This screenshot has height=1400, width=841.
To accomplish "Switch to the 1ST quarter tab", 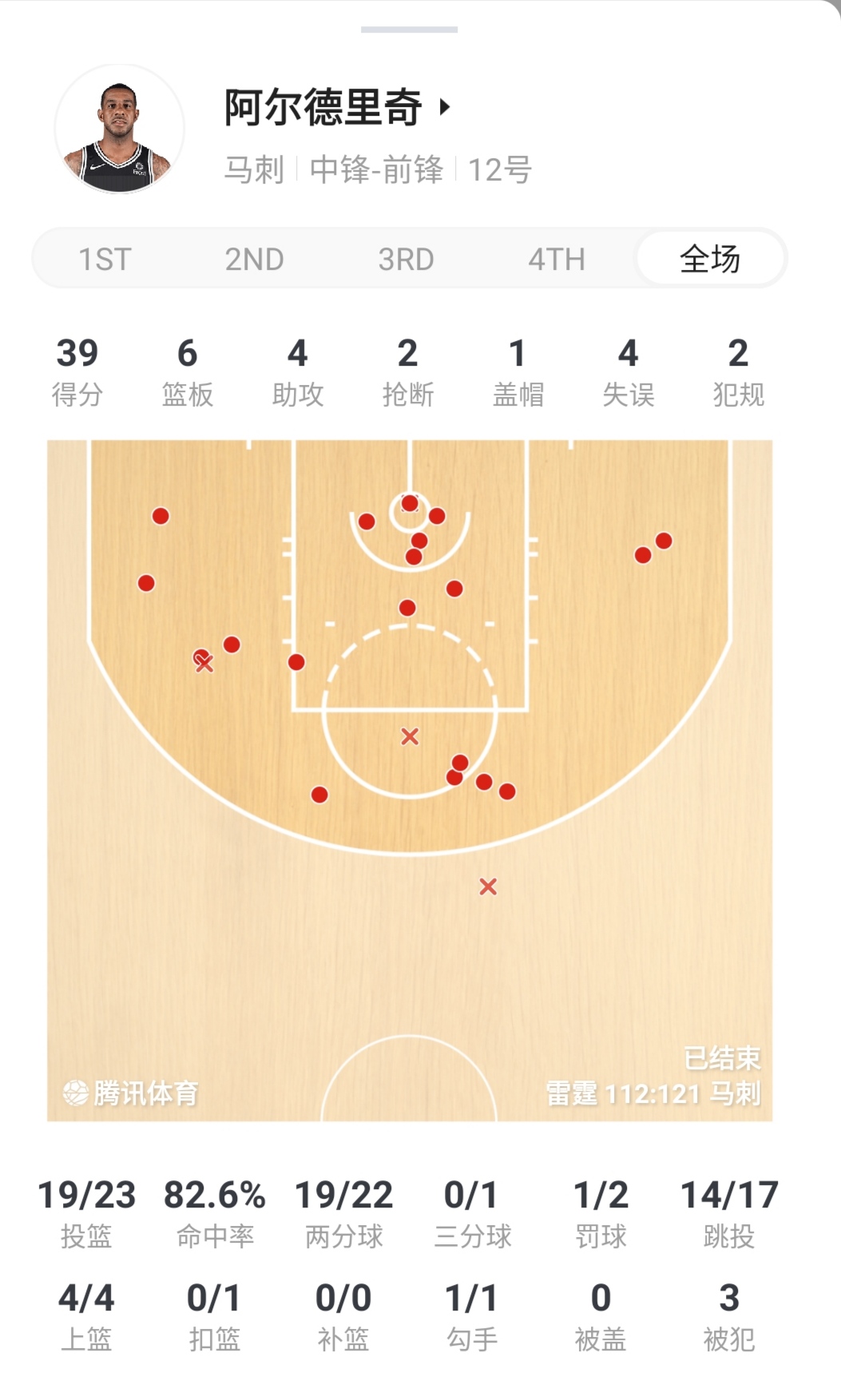I will tap(105, 260).
